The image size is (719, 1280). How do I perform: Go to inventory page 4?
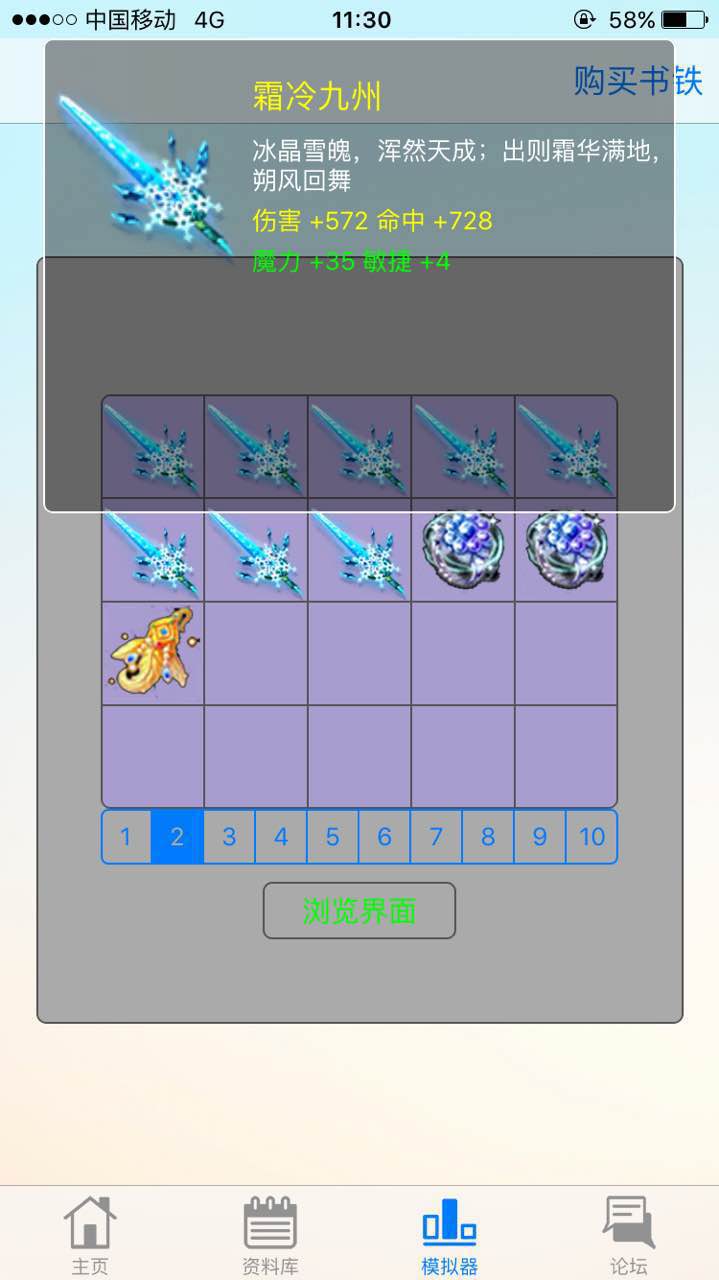point(281,837)
